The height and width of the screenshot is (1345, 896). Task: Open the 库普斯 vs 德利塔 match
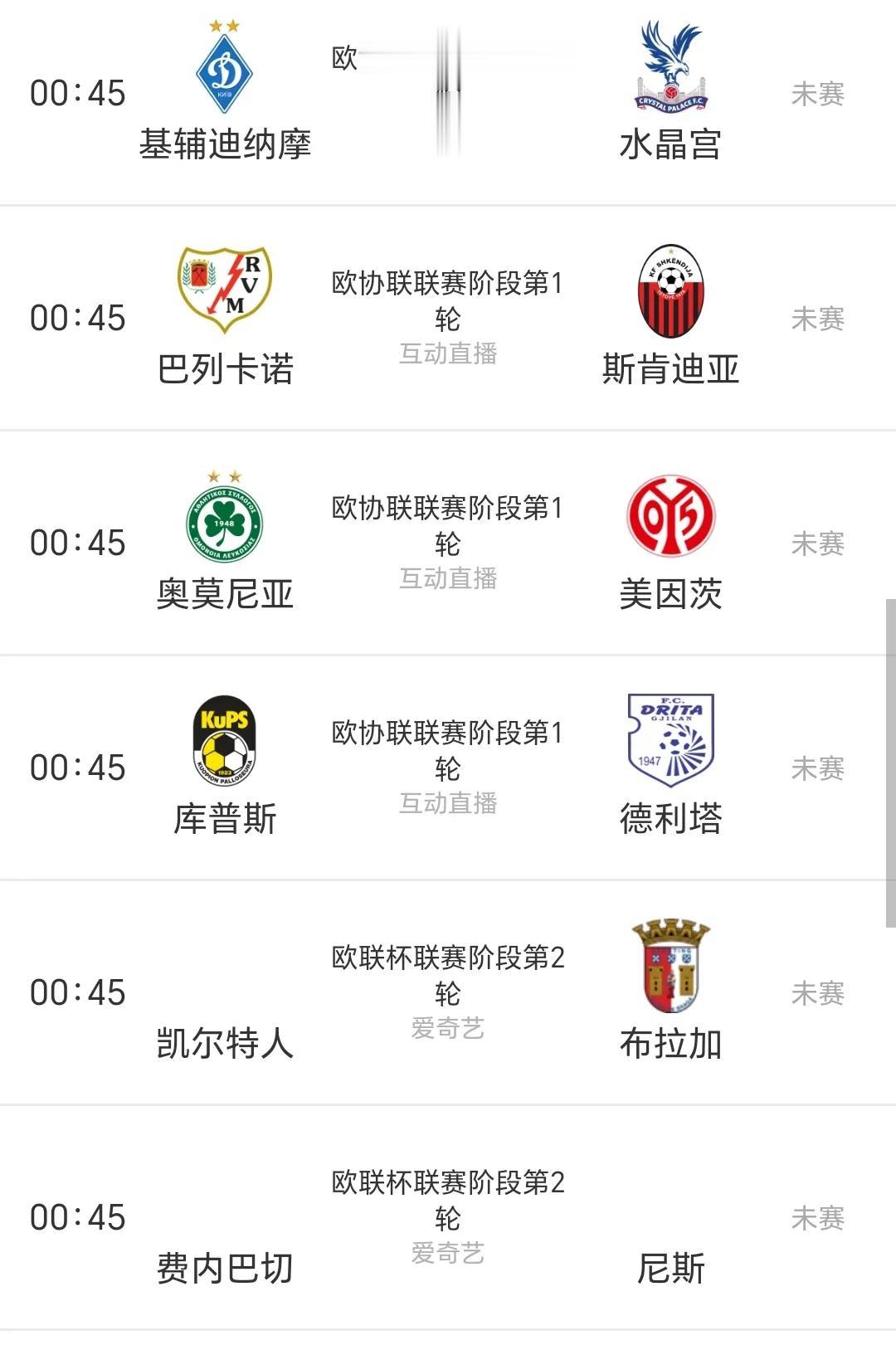(448, 768)
